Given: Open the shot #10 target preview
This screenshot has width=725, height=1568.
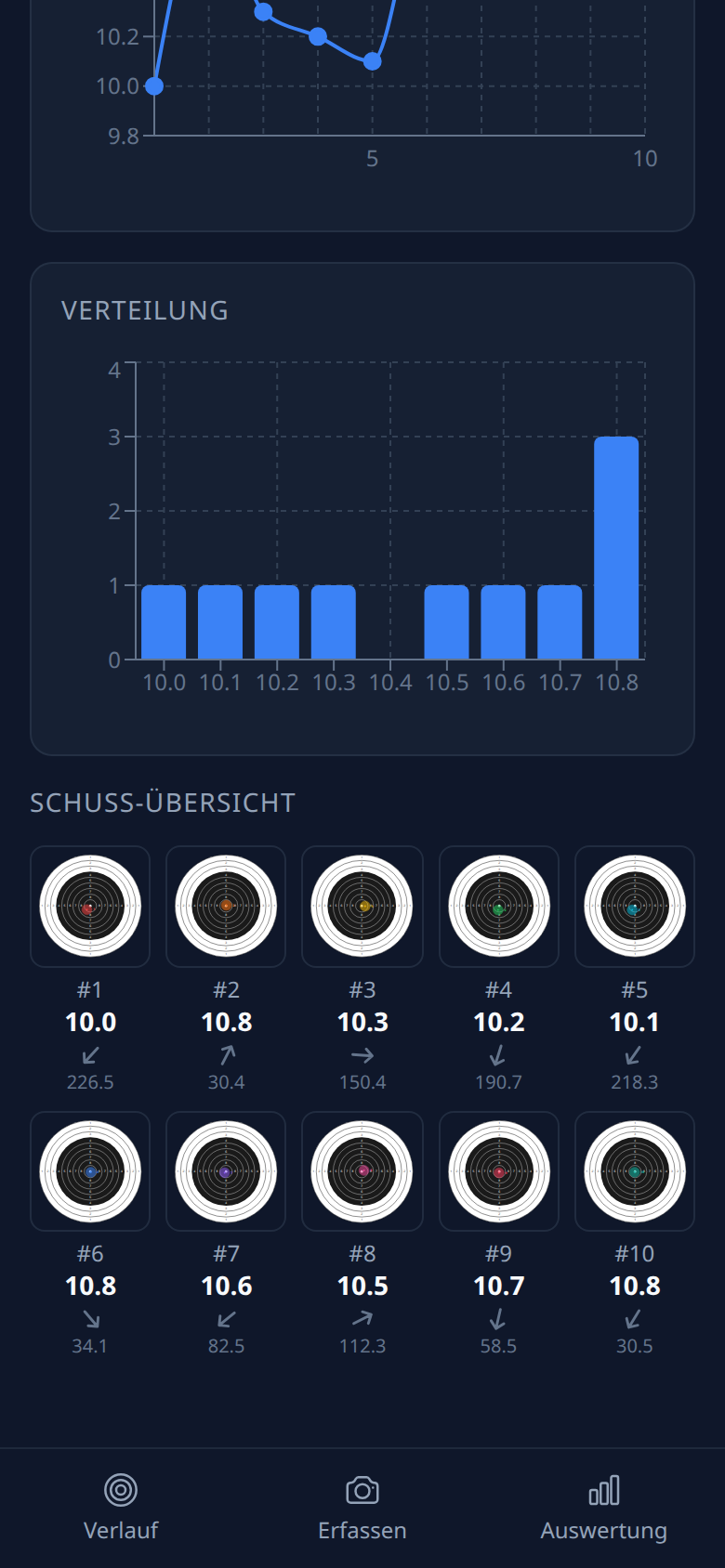Looking at the screenshot, I should pyautogui.click(x=635, y=1170).
